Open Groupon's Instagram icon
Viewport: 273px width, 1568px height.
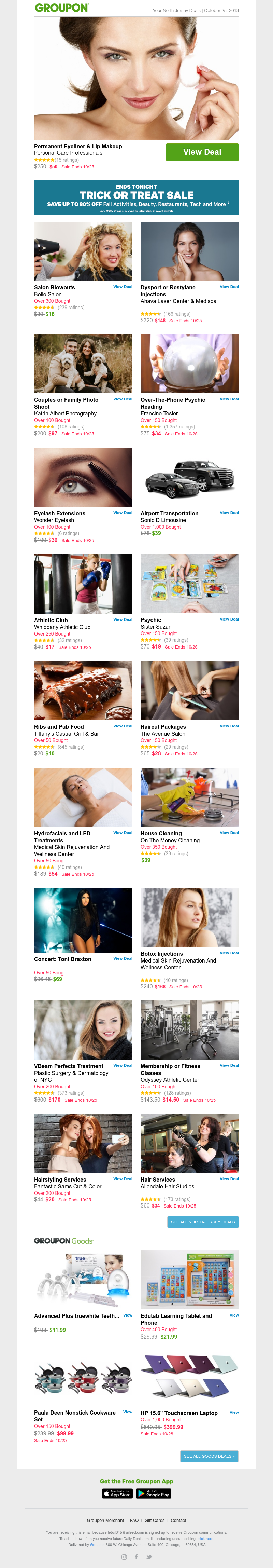pos(124,1556)
